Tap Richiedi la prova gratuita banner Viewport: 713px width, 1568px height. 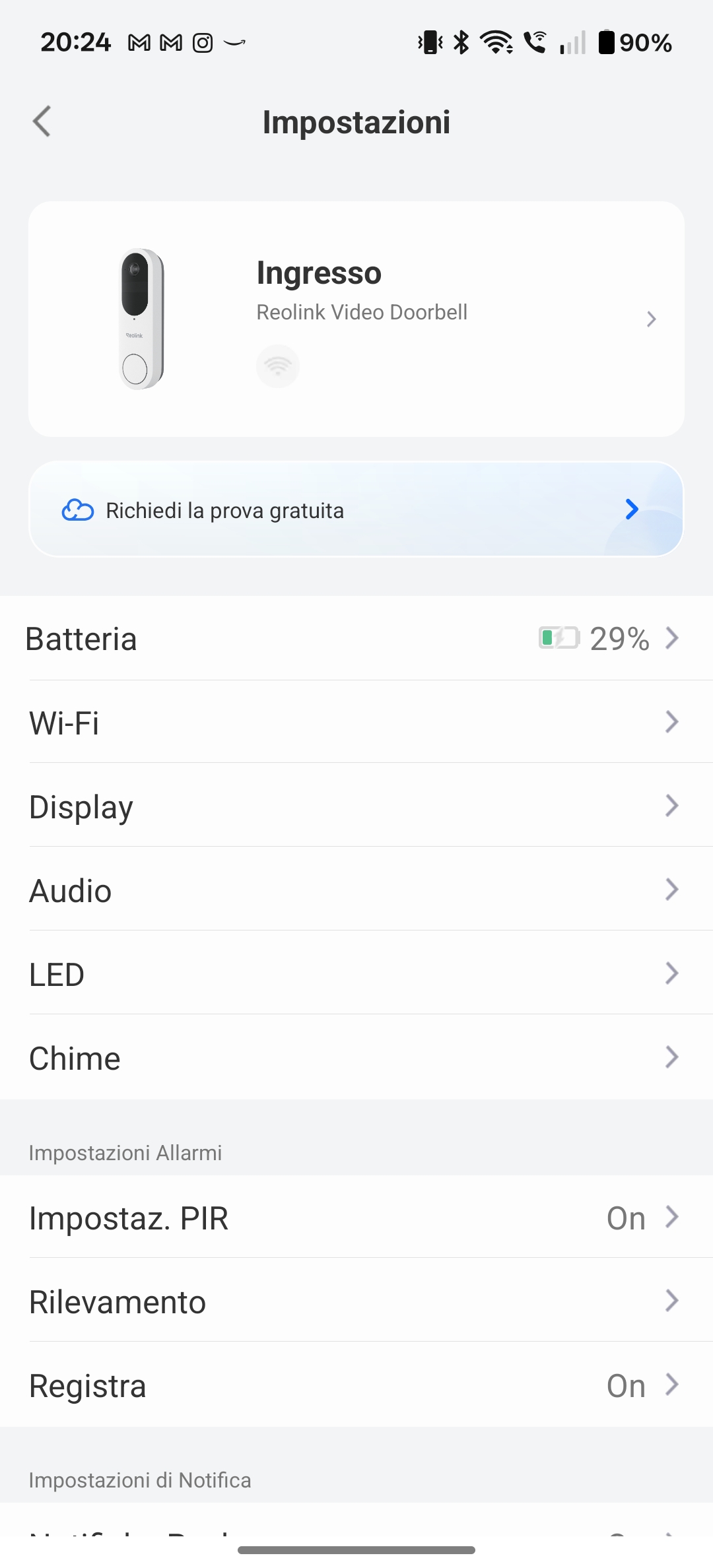pyautogui.click(x=356, y=509)
